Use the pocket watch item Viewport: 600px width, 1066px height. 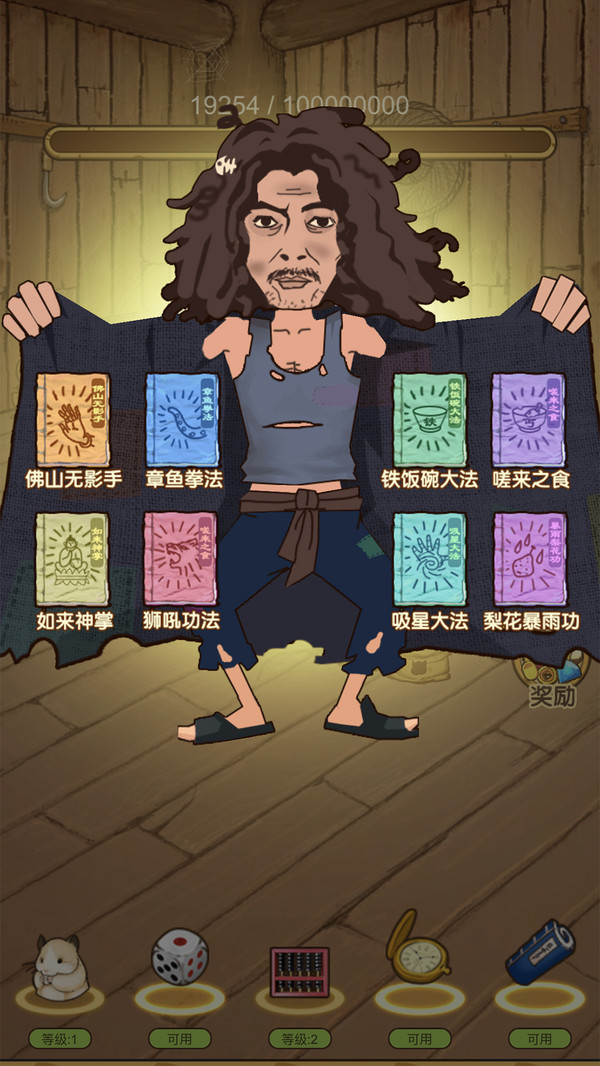(x=419, y=948)
